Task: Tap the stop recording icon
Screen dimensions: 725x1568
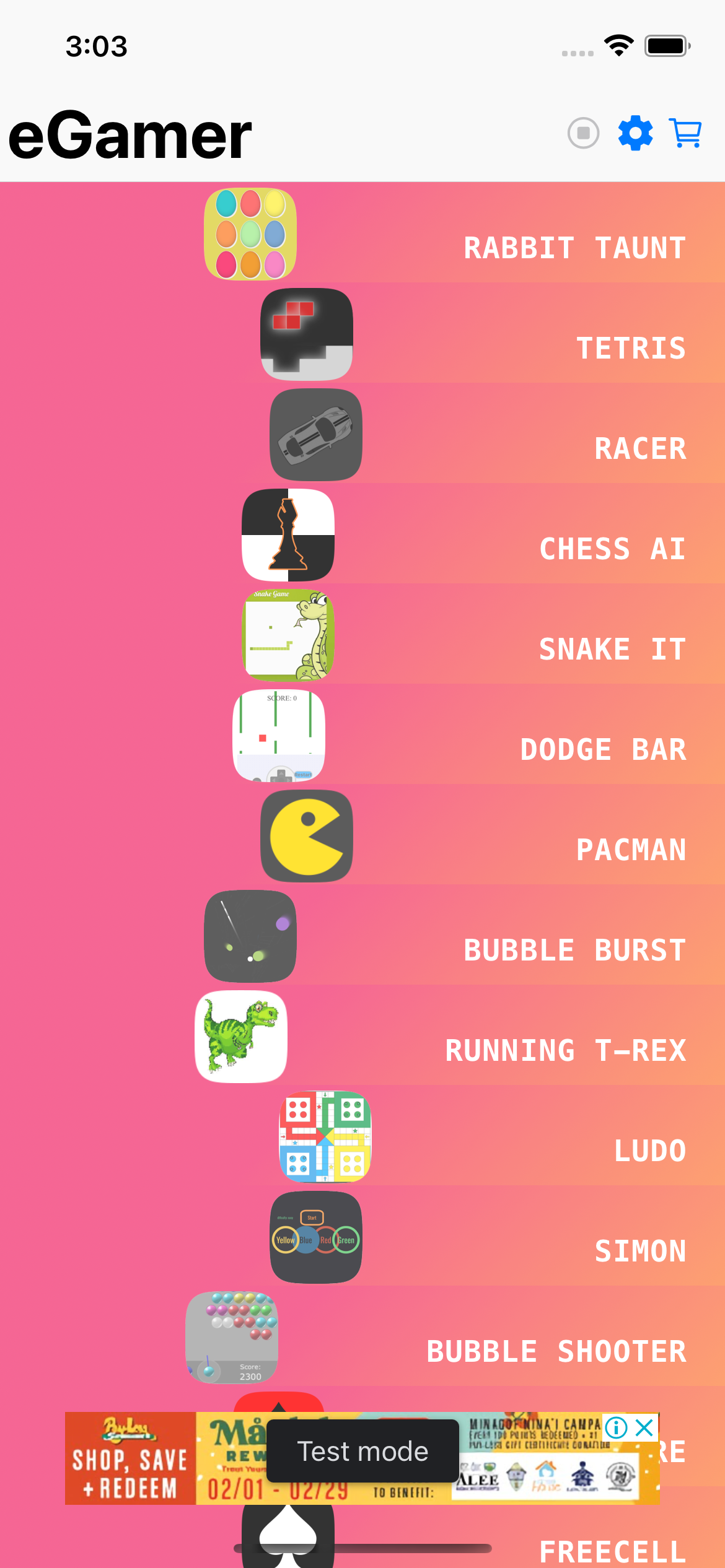Action: click(583, 133)
